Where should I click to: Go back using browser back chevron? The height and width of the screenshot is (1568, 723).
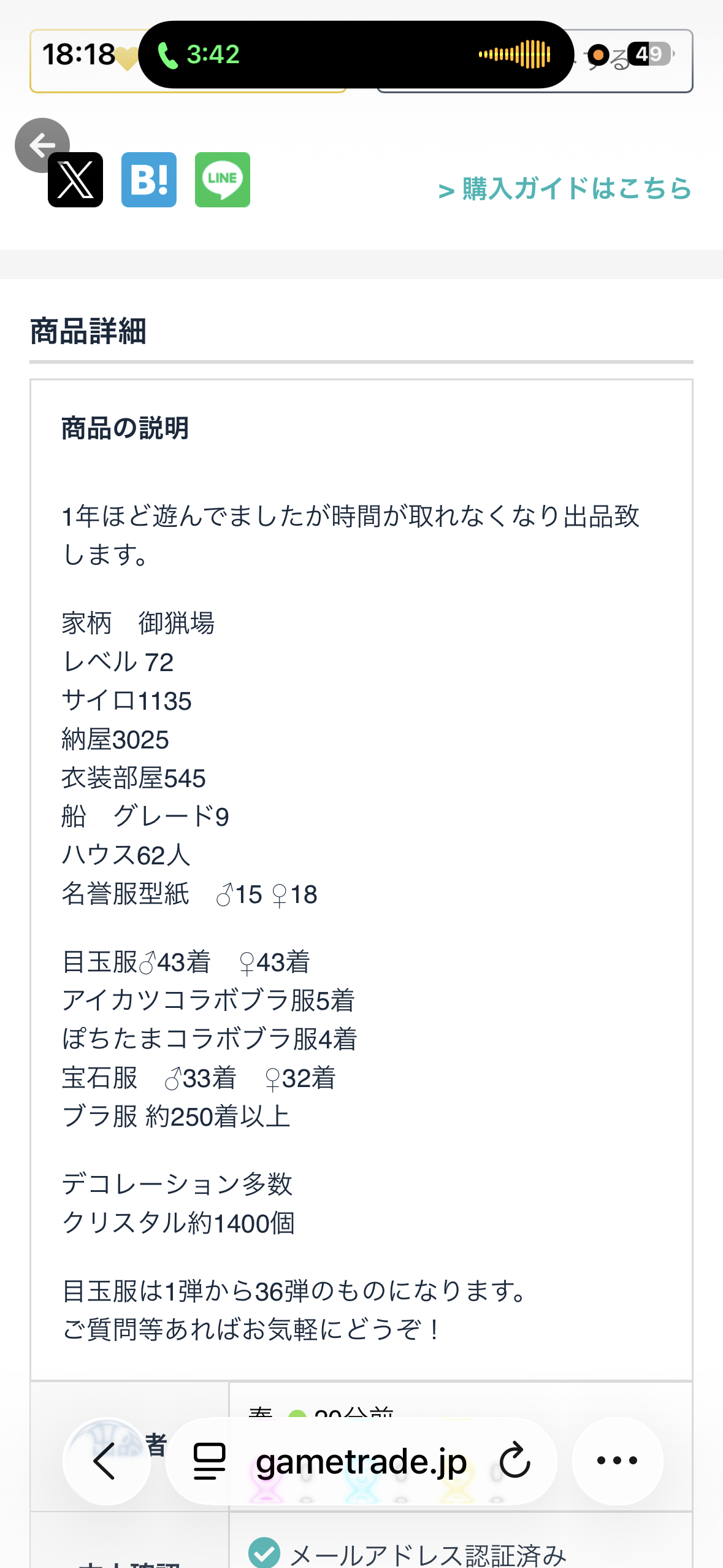tap(106, 1461)
